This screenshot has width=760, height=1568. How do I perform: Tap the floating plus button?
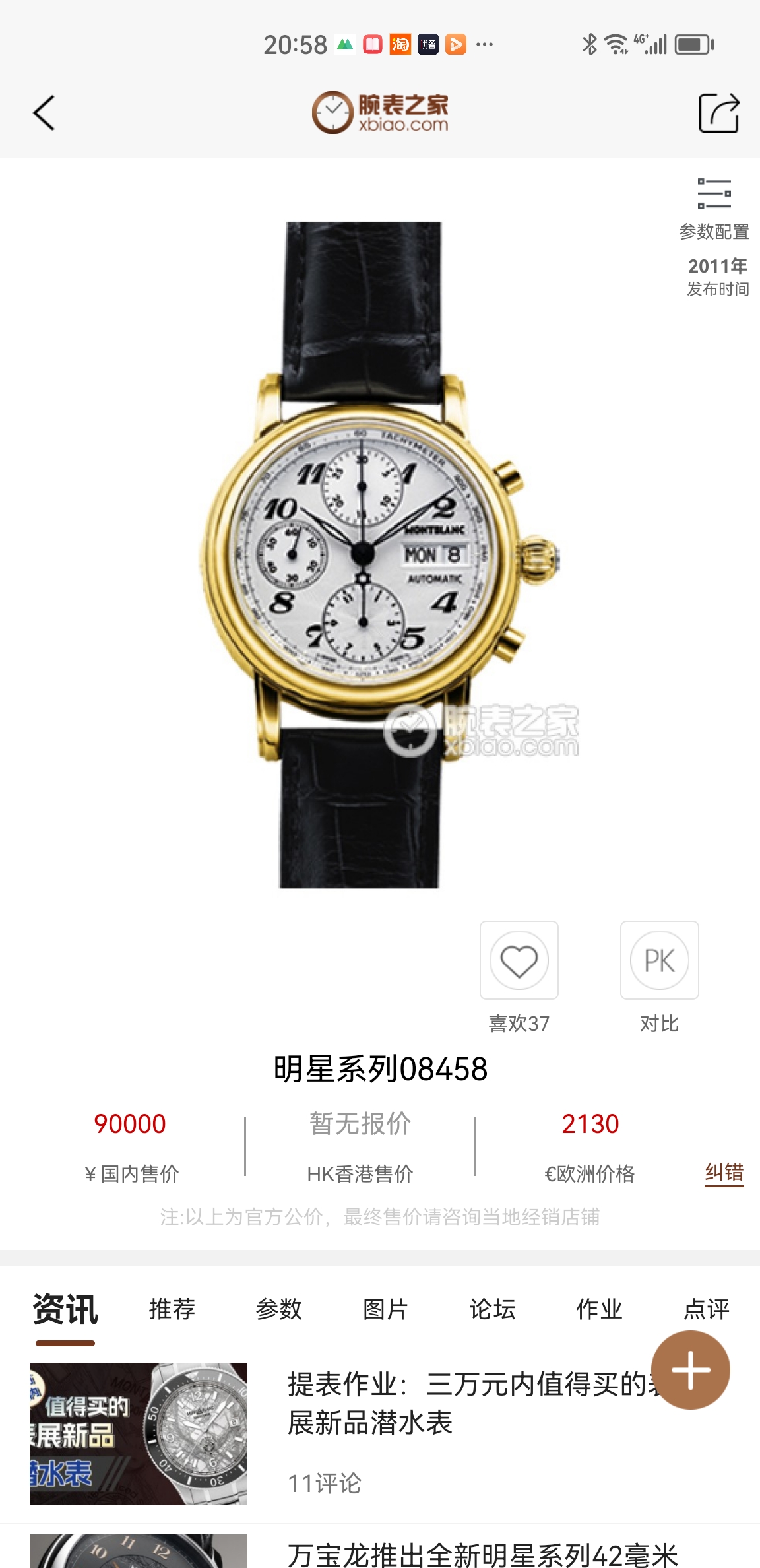point(690,1370)
